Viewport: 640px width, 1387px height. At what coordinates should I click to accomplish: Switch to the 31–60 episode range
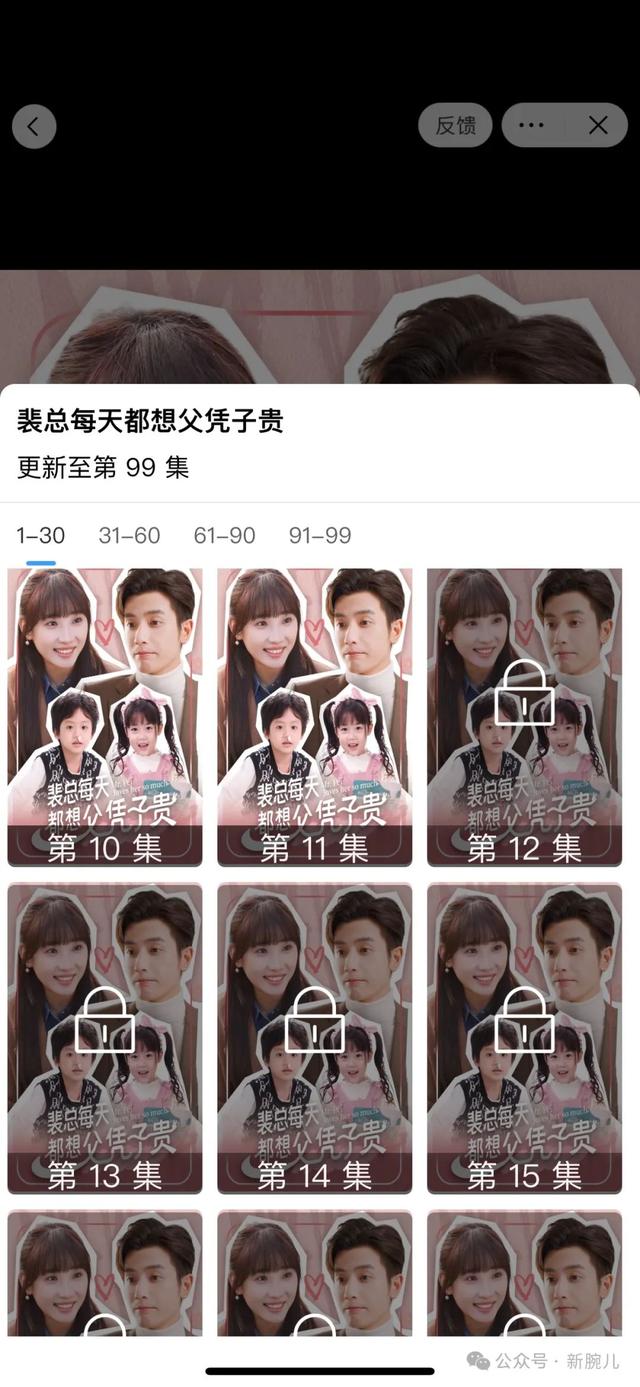pos(129,536)
